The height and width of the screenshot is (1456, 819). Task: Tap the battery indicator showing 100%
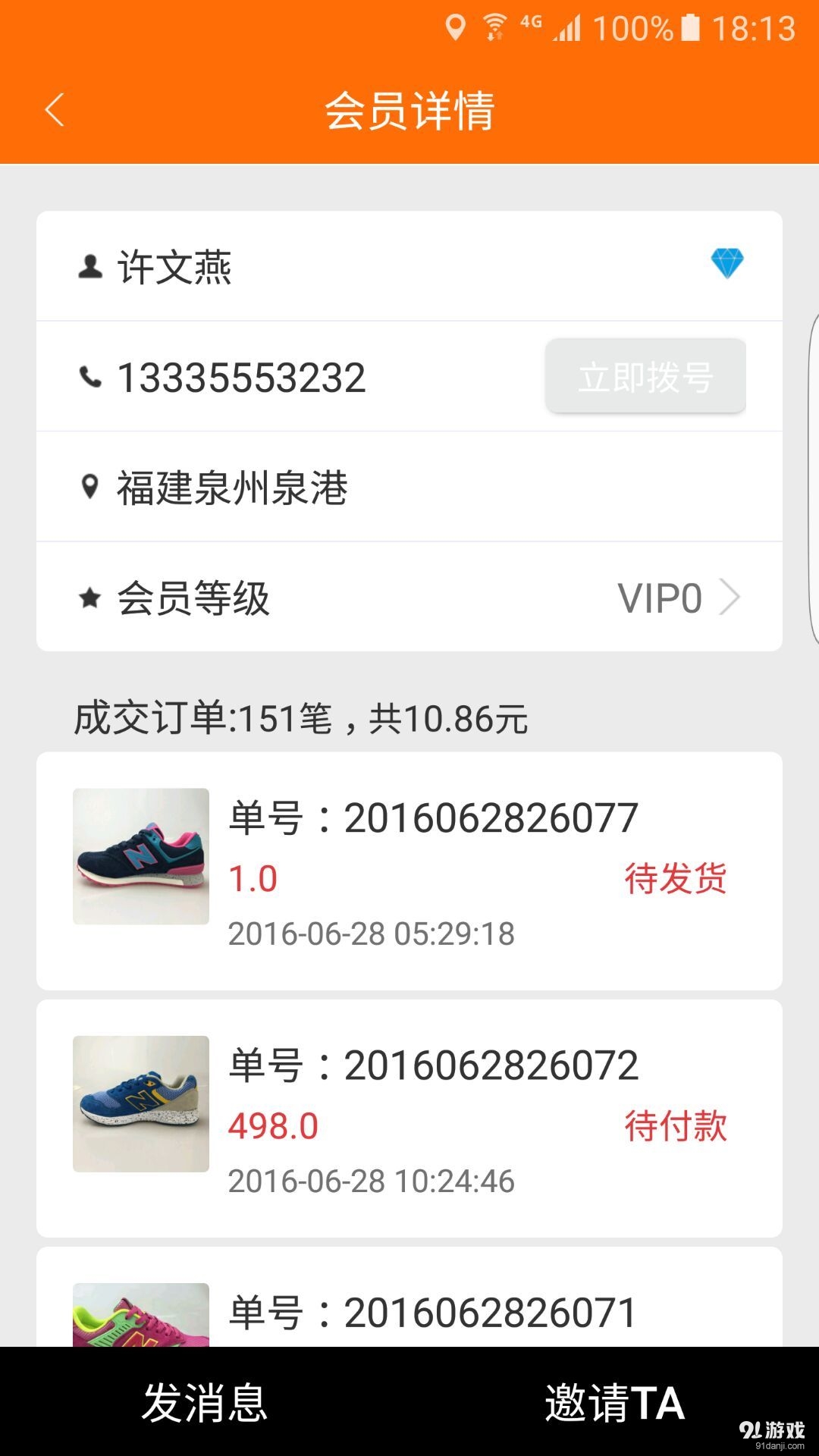(x=639, y=27)
